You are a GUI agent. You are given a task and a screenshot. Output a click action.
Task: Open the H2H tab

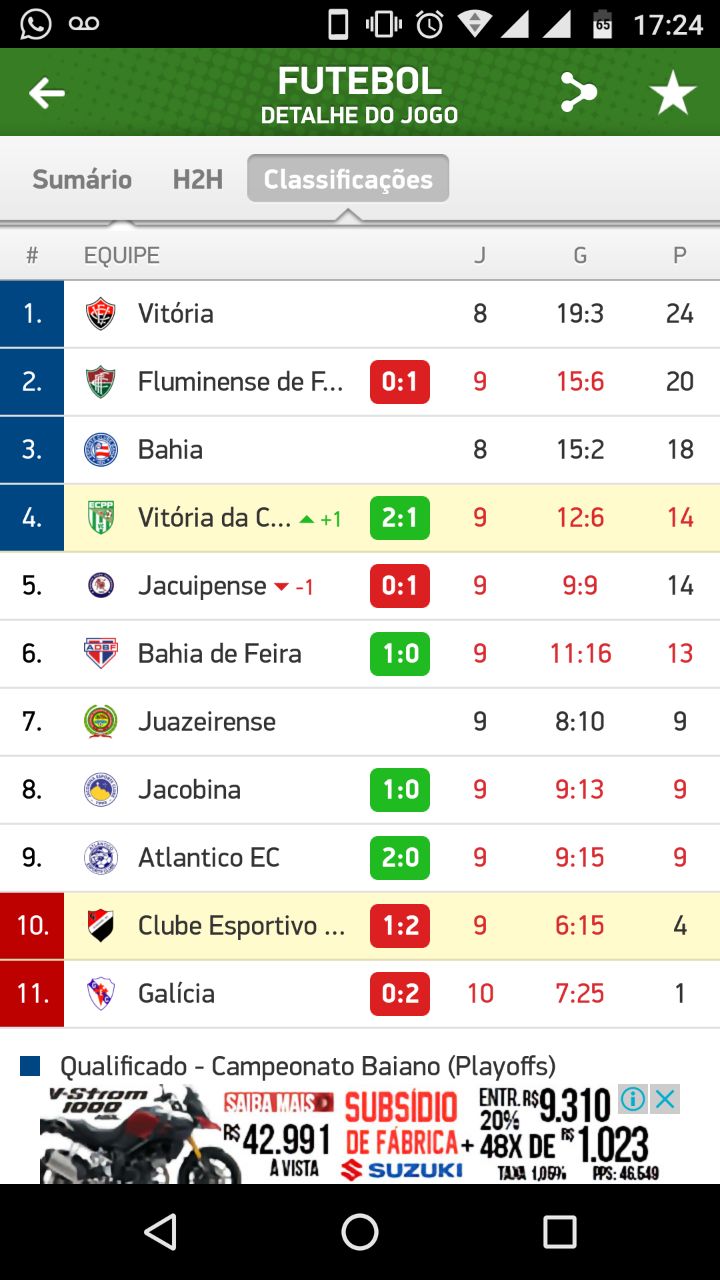pyautogui.click(x=198, y=180)
